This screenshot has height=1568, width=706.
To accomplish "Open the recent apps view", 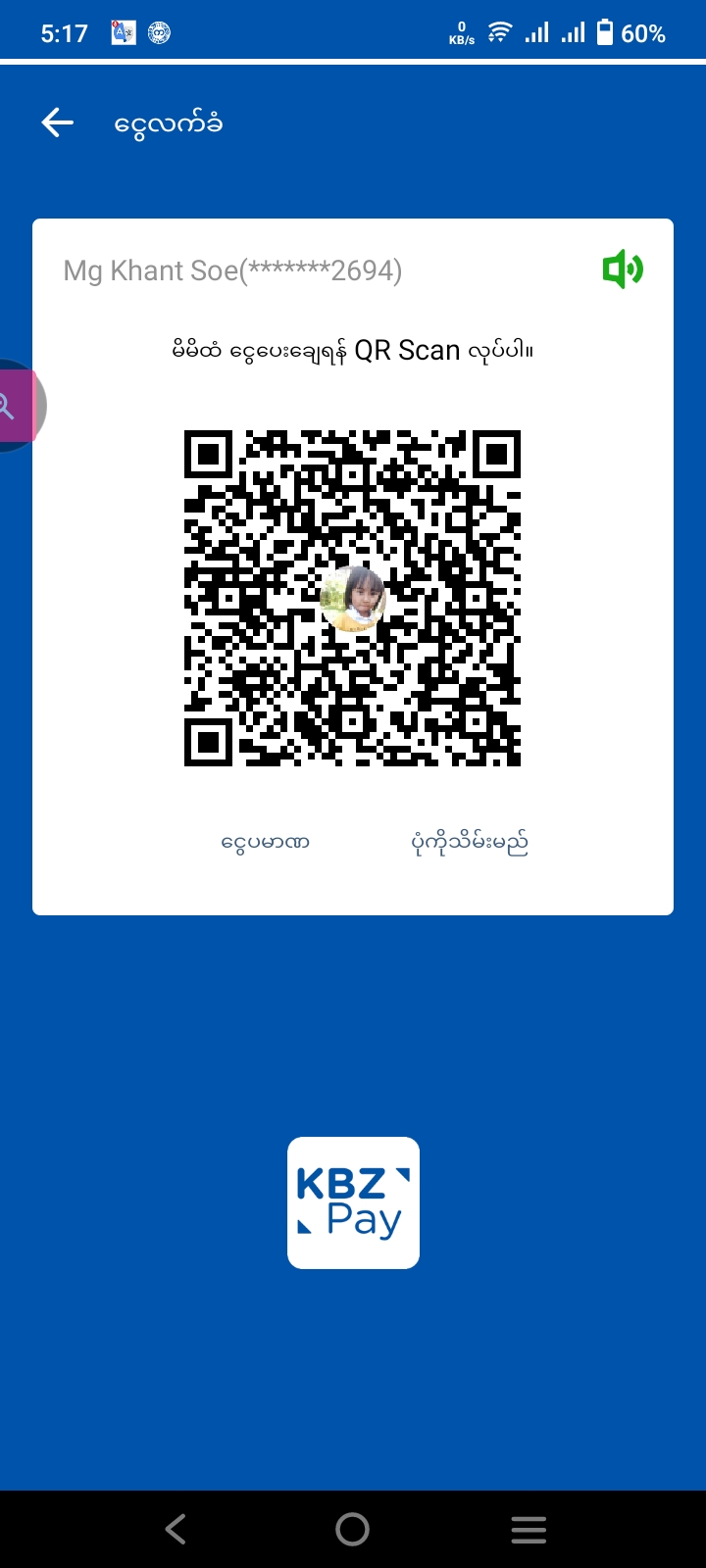I will pos(529,1529).
